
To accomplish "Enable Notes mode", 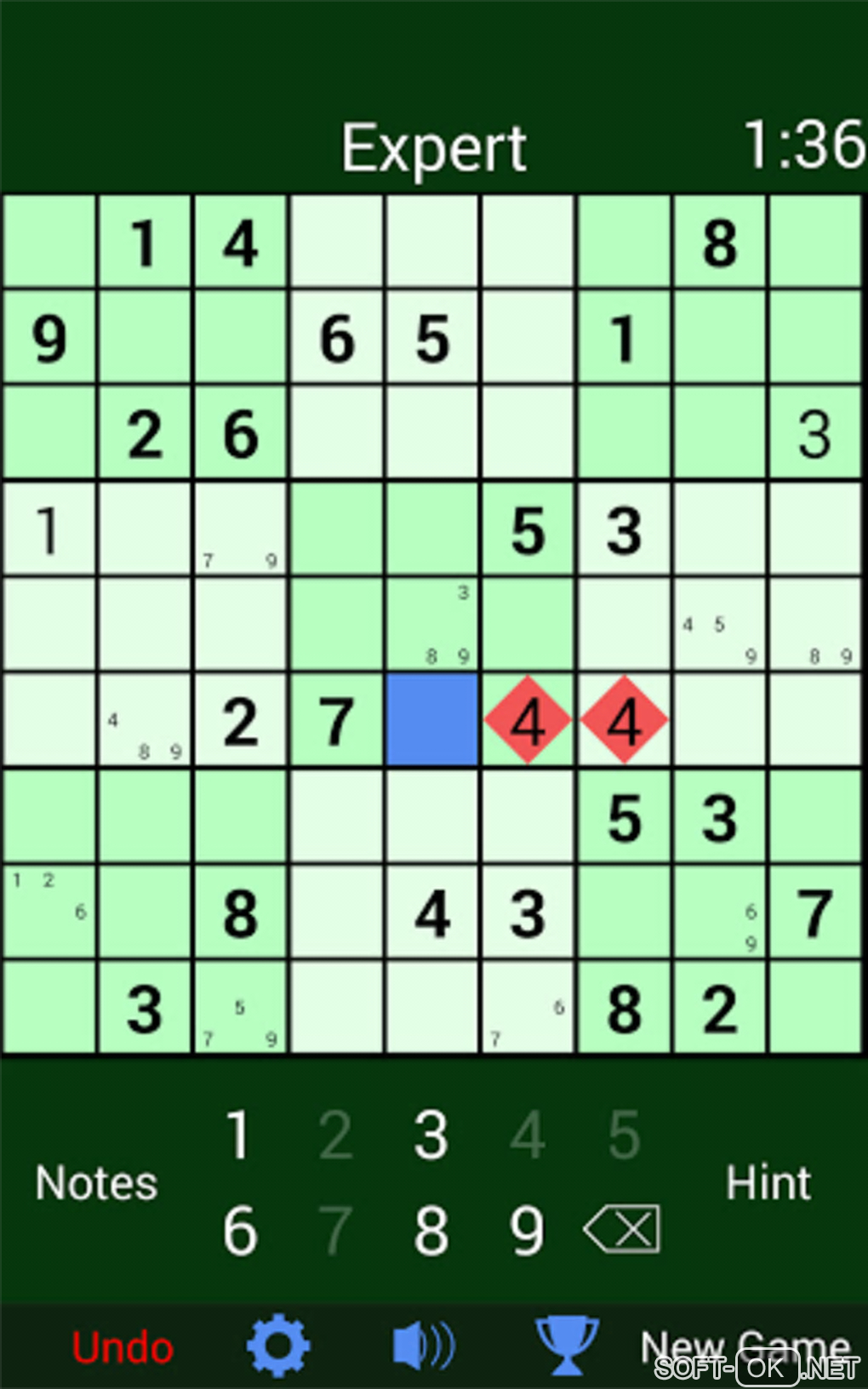I will pos(96,1183).
